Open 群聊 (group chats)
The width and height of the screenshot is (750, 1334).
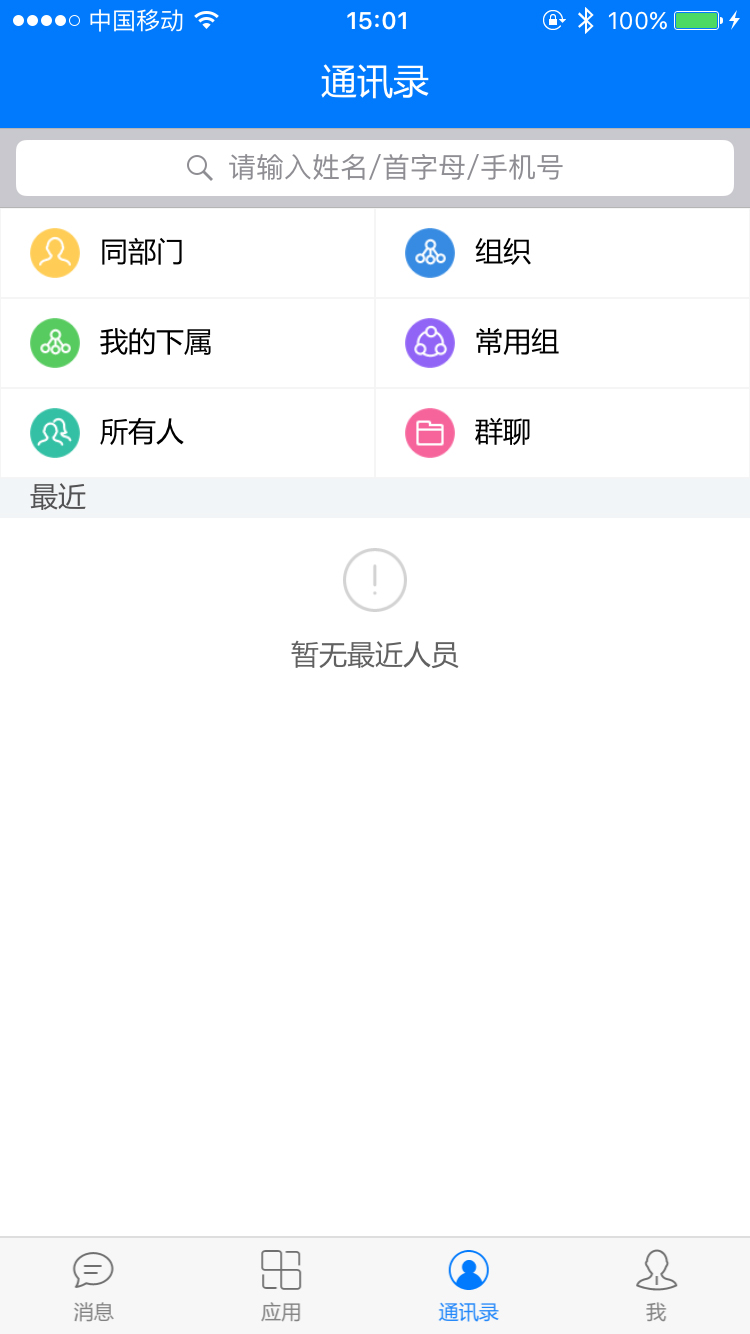coord(562,433)
